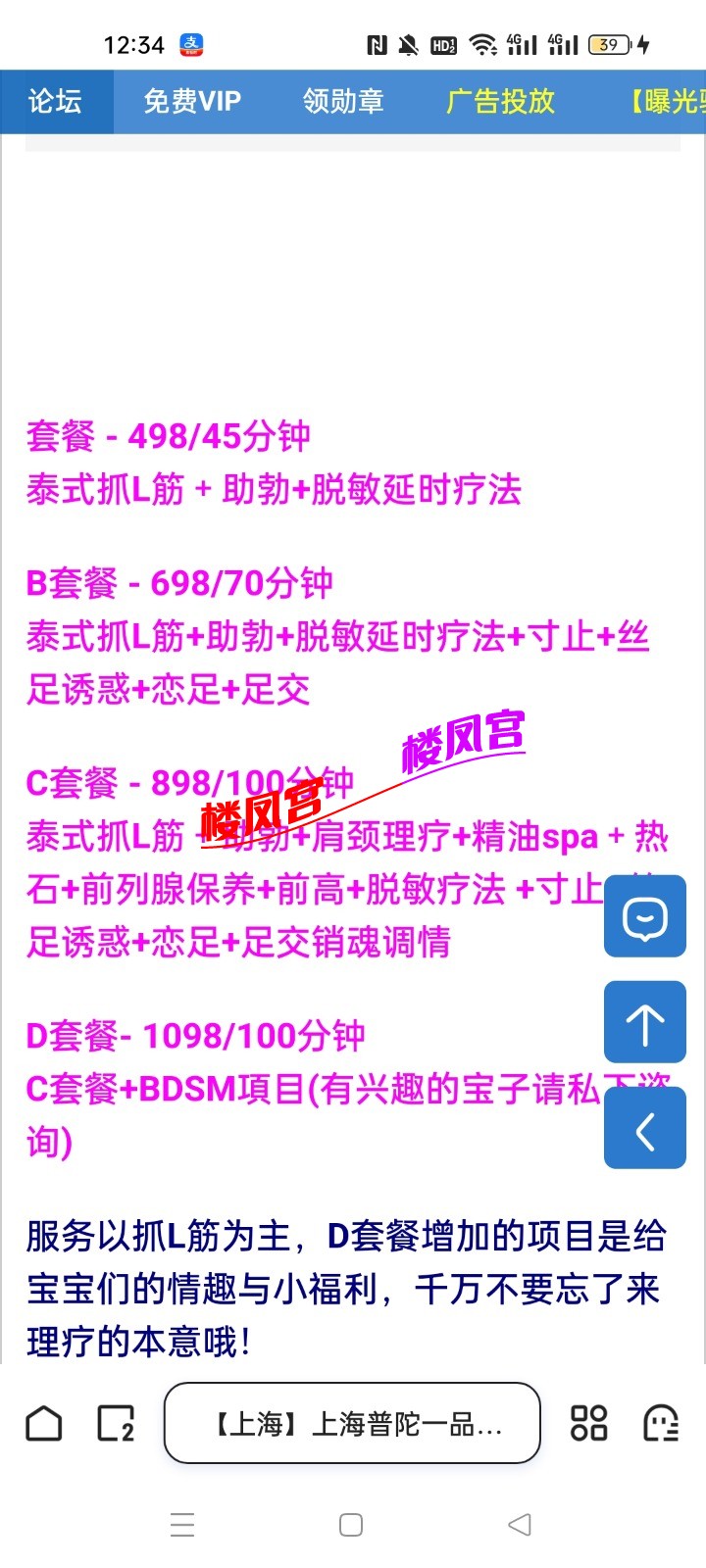706x1568 pixels.
Task: Open the floating chat message bubble
Action: pos(644,917)
